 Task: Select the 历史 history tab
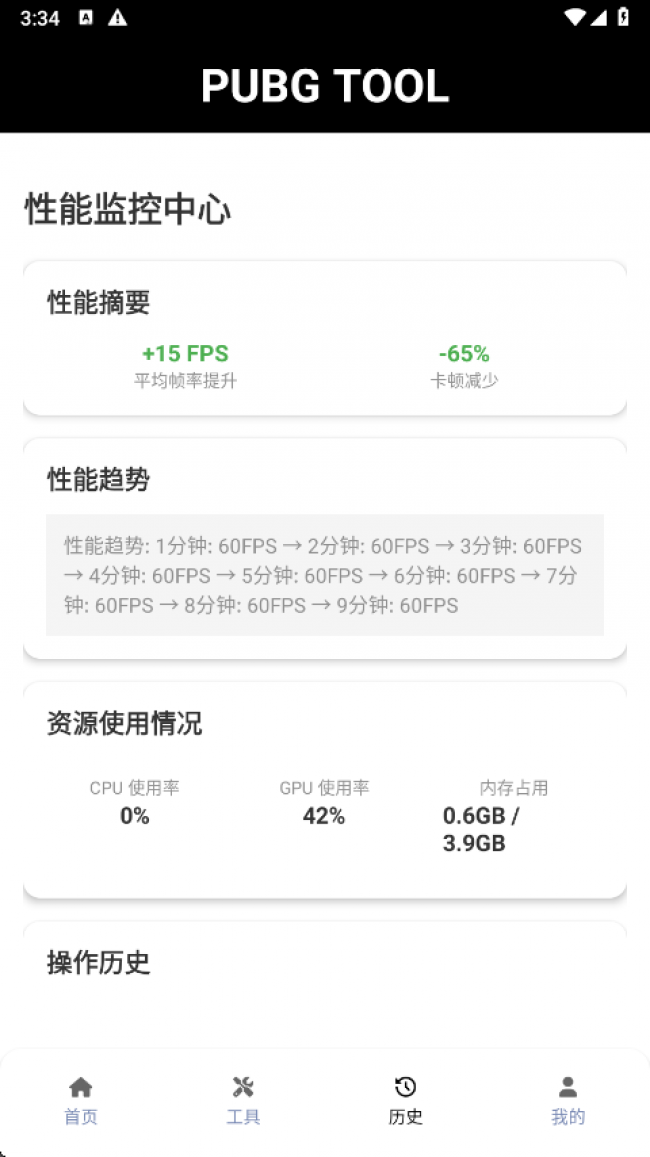pyautogui.click(x=405, y=1100)
